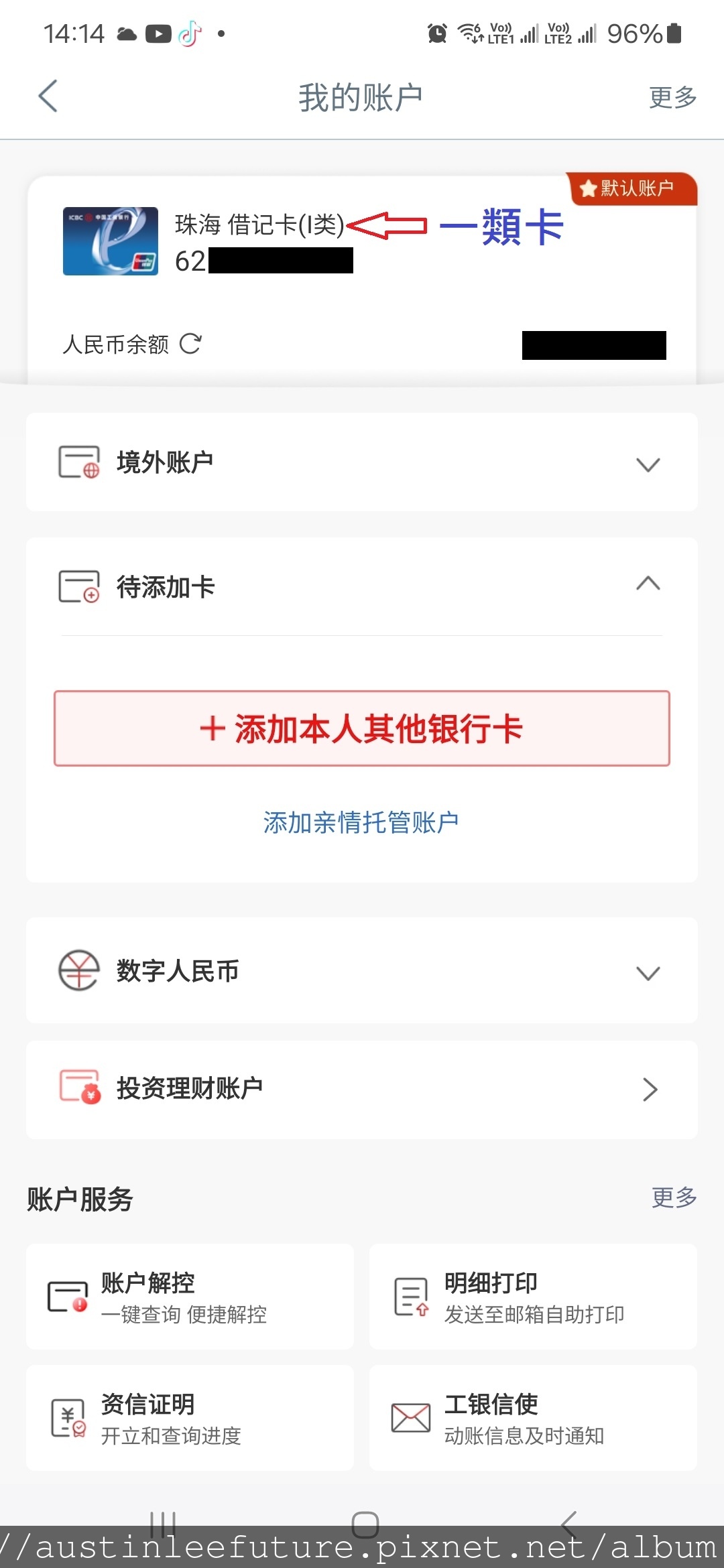The image size is (724, 1568).
Task: Open the 珠海 借记卡 default account card
Action: click(x=362, y=280)
